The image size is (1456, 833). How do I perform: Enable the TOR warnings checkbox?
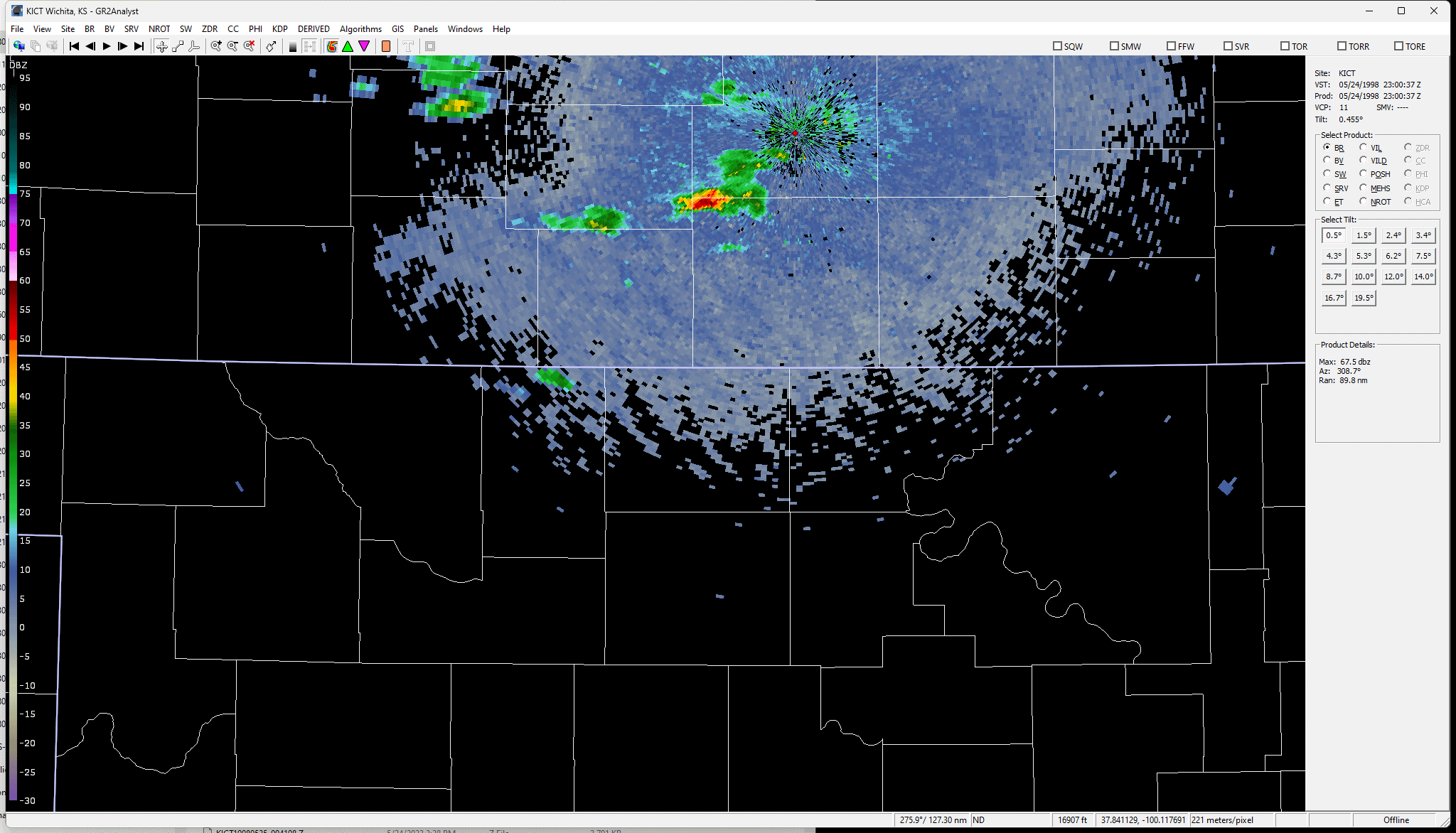[x=1285, y=46]
